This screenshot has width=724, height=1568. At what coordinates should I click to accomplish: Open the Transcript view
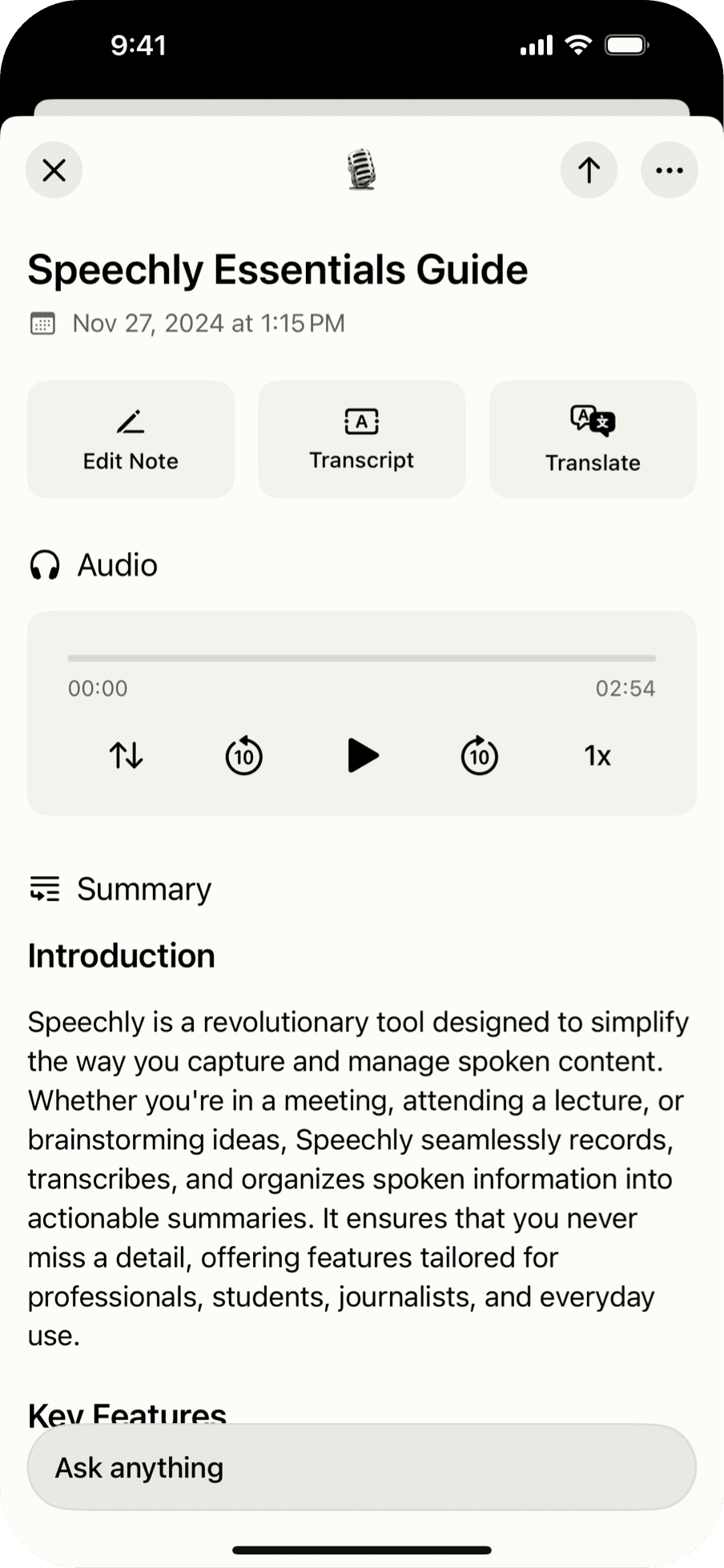[361, 440]
